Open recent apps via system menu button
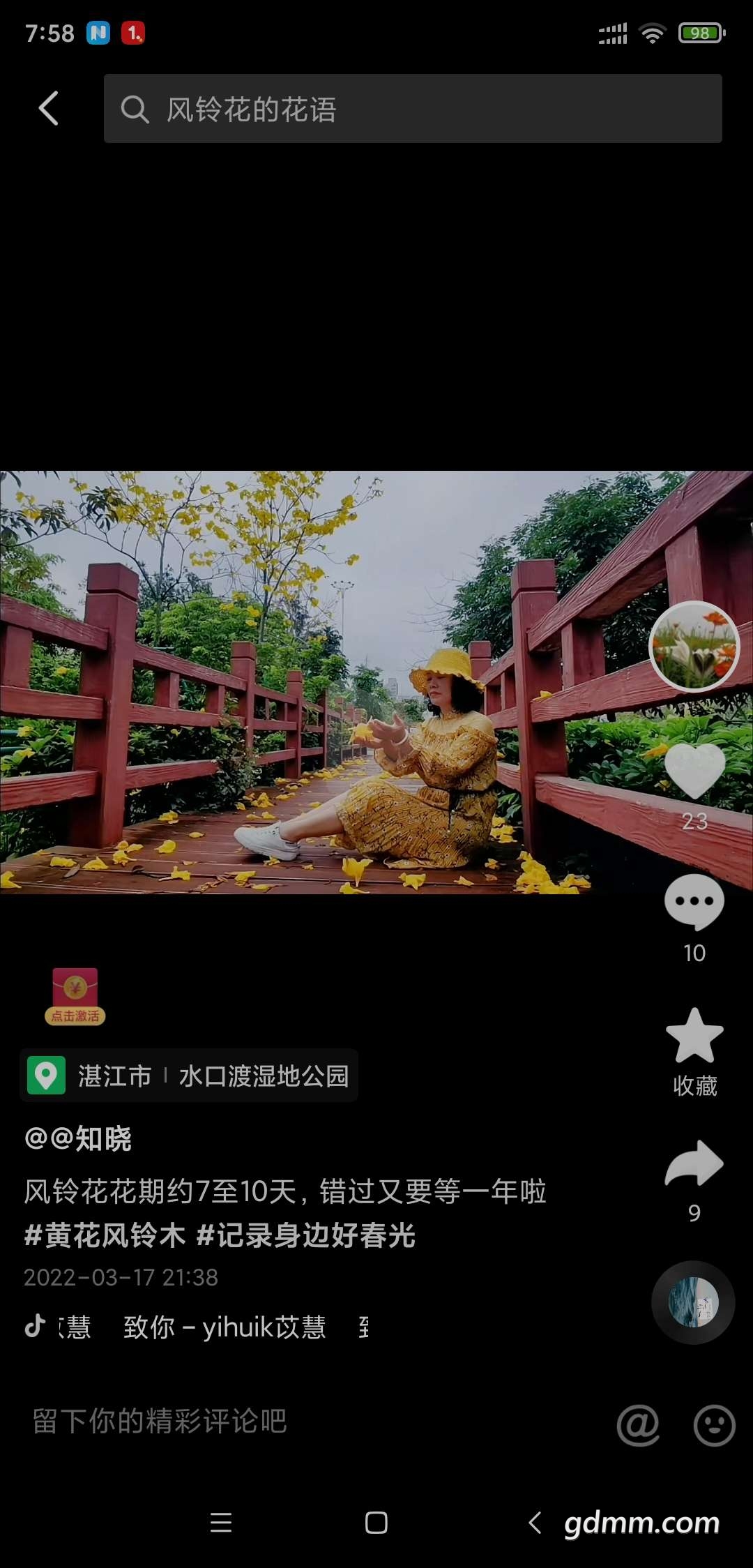The image size is (753, 1568). tap(221, 1523)
